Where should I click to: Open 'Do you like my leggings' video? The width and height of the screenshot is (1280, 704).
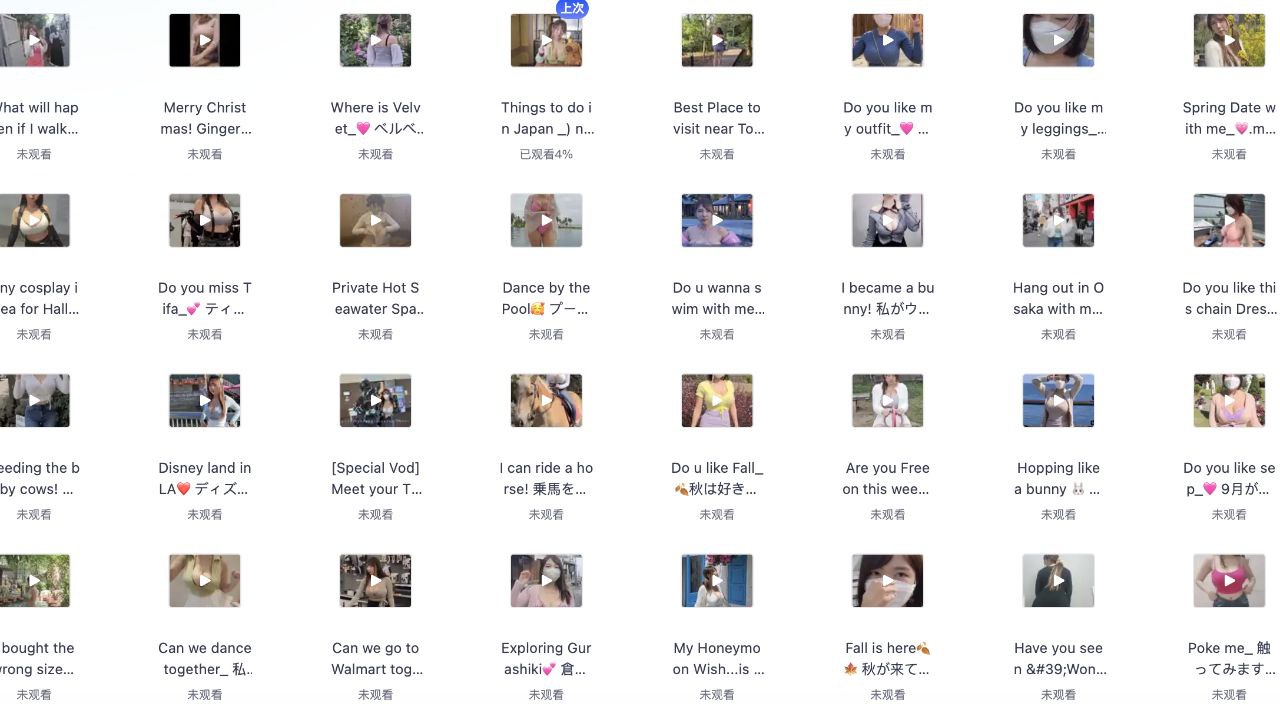tap(1058, 40)
